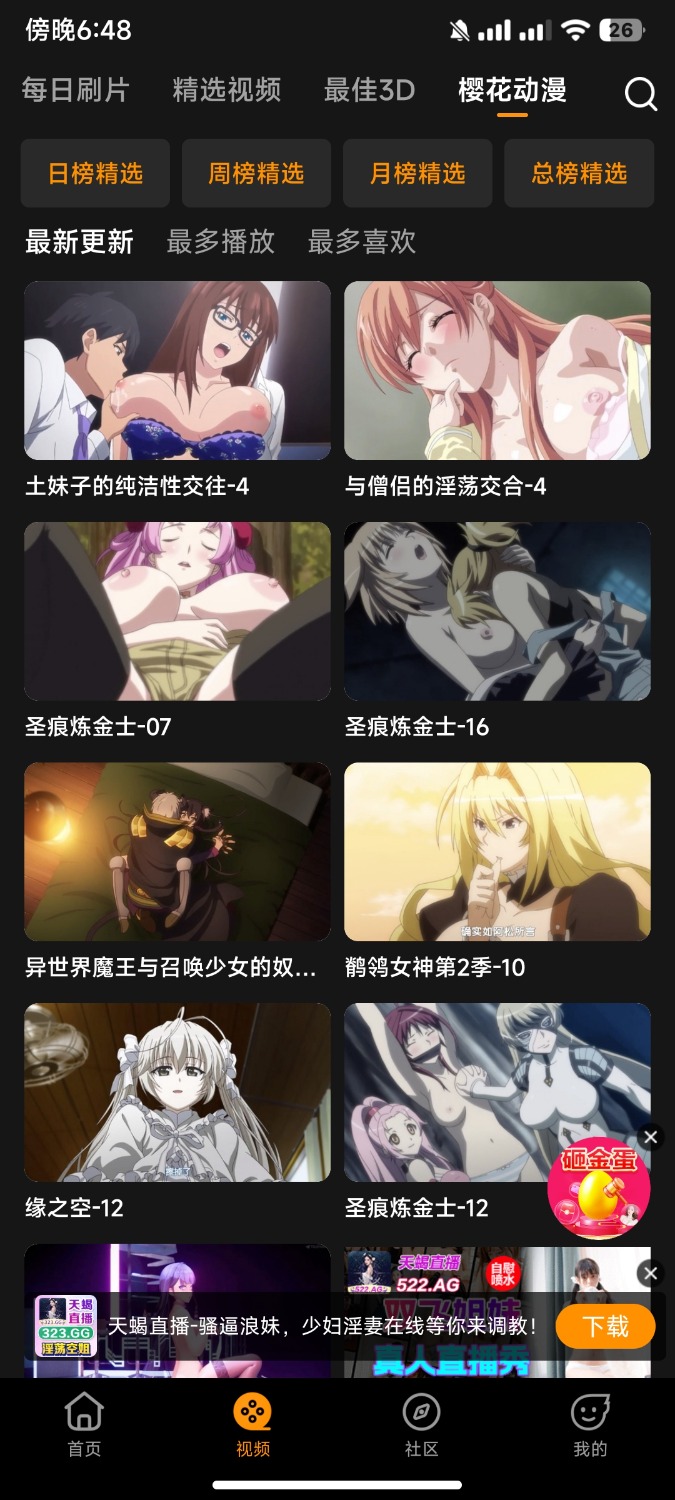Sort by 最多播放
This screenshot has width=675, height=1500.
(220, 241)
